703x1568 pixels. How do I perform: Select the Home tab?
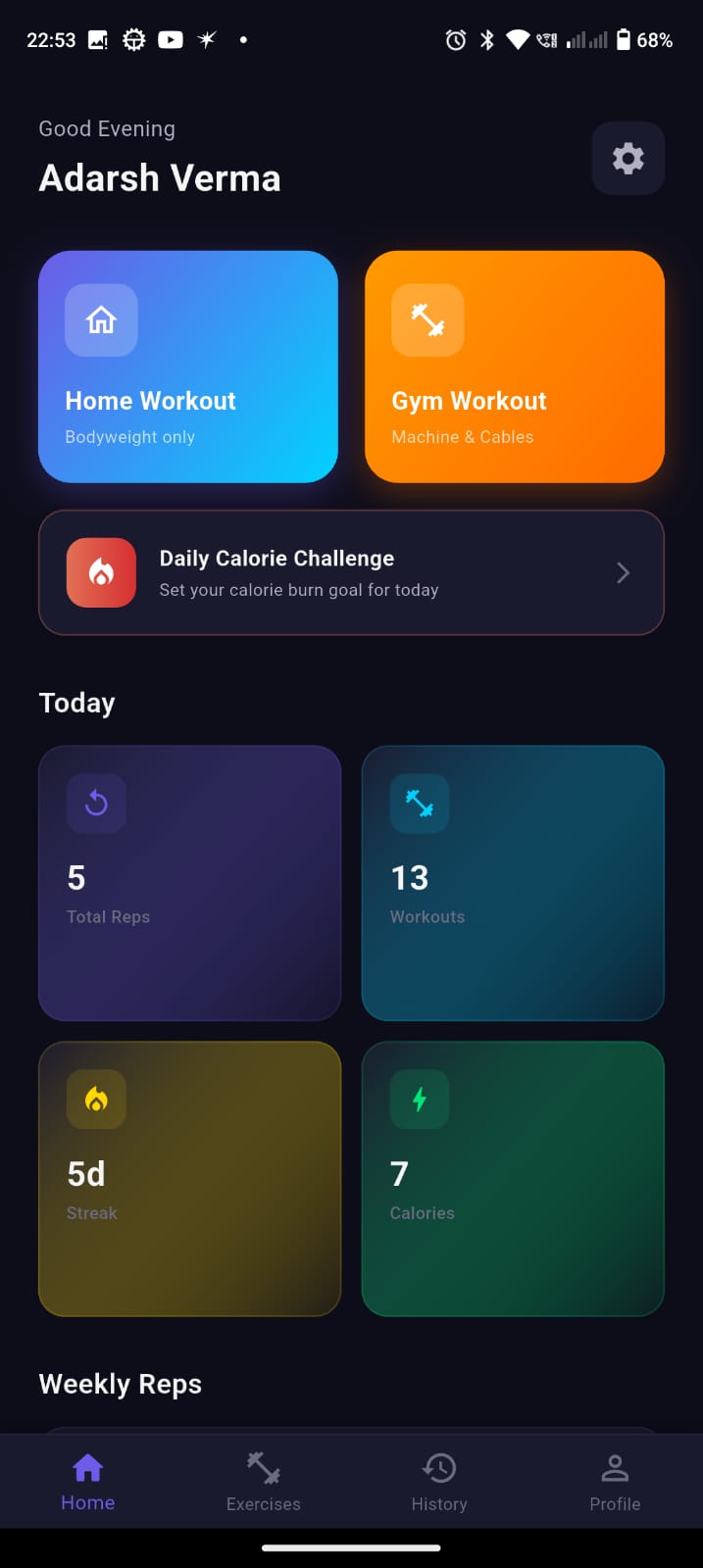click(x=88, y=1481)
